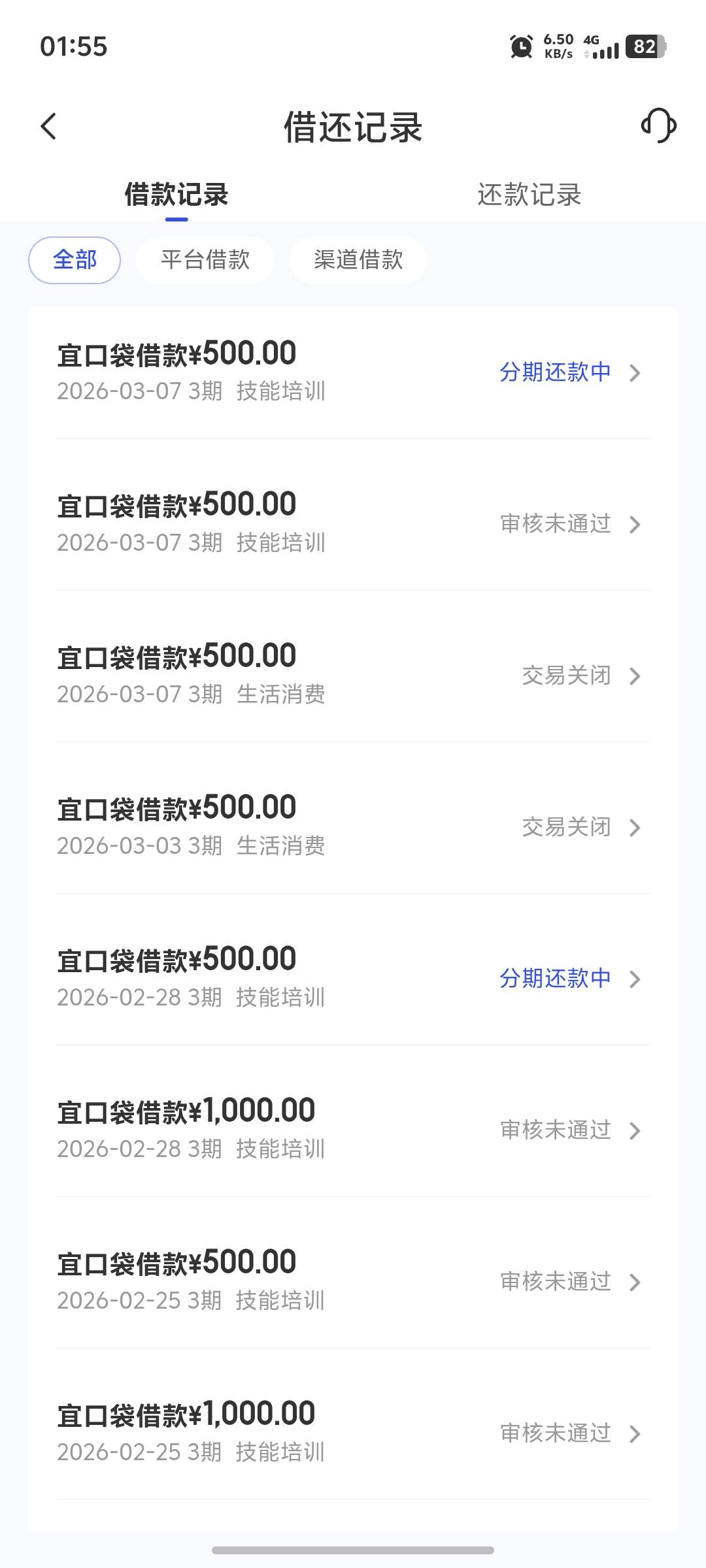Go back from 借还记录 page
This screenshot has height=1568, width=706.
click(49, 126)
